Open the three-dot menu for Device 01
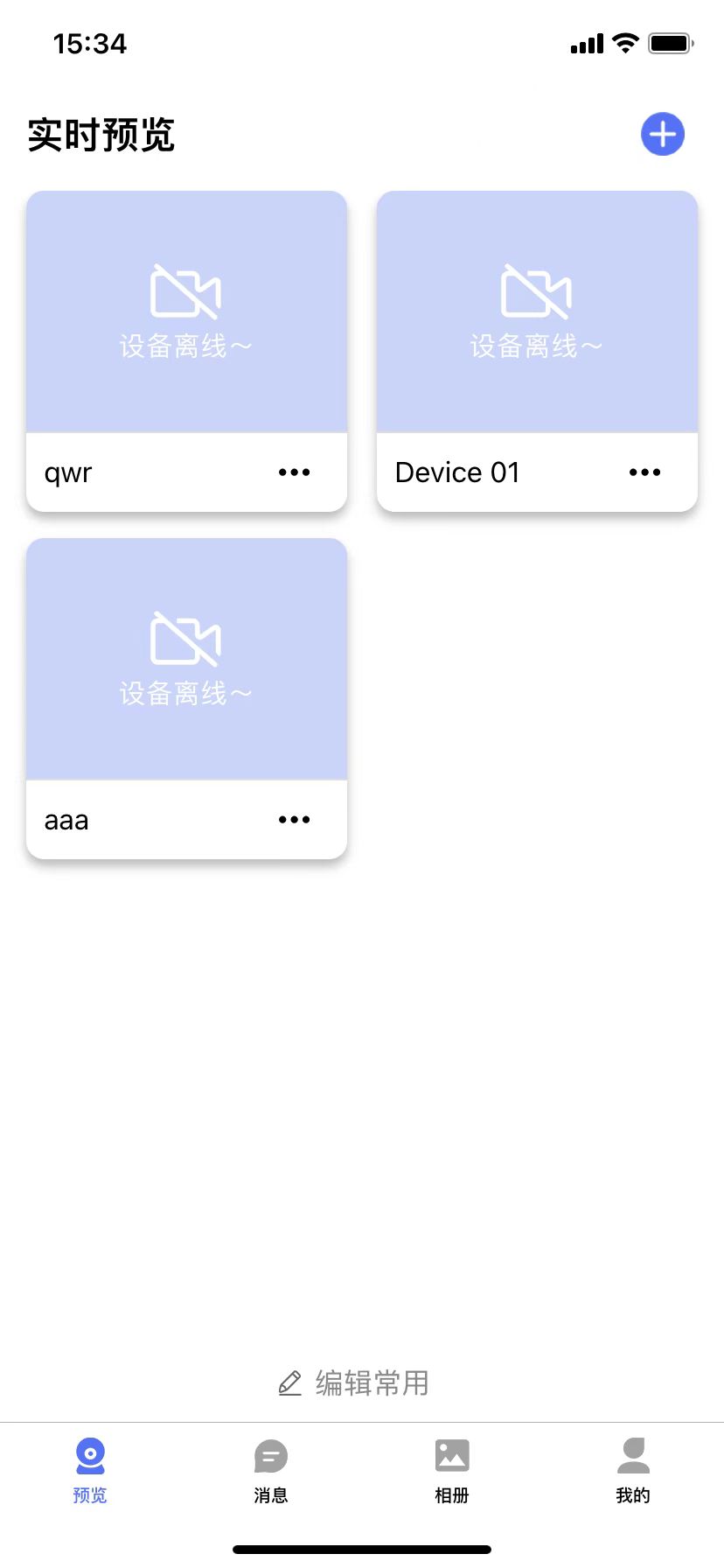Image resolution: width=724 pixels, height=1568 pixels. (644, 472)
